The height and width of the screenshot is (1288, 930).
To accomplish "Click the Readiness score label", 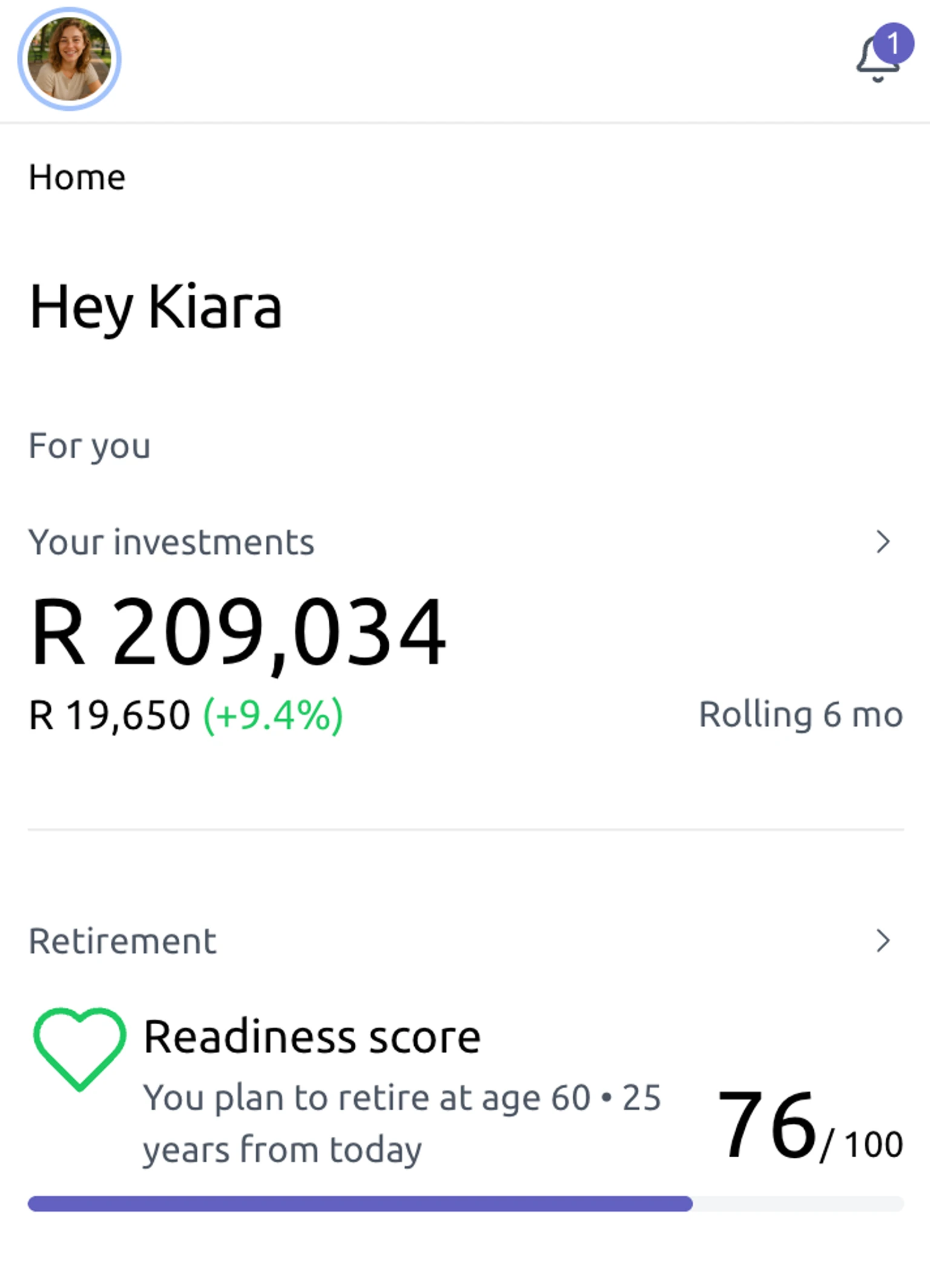I will (311, 1035).
